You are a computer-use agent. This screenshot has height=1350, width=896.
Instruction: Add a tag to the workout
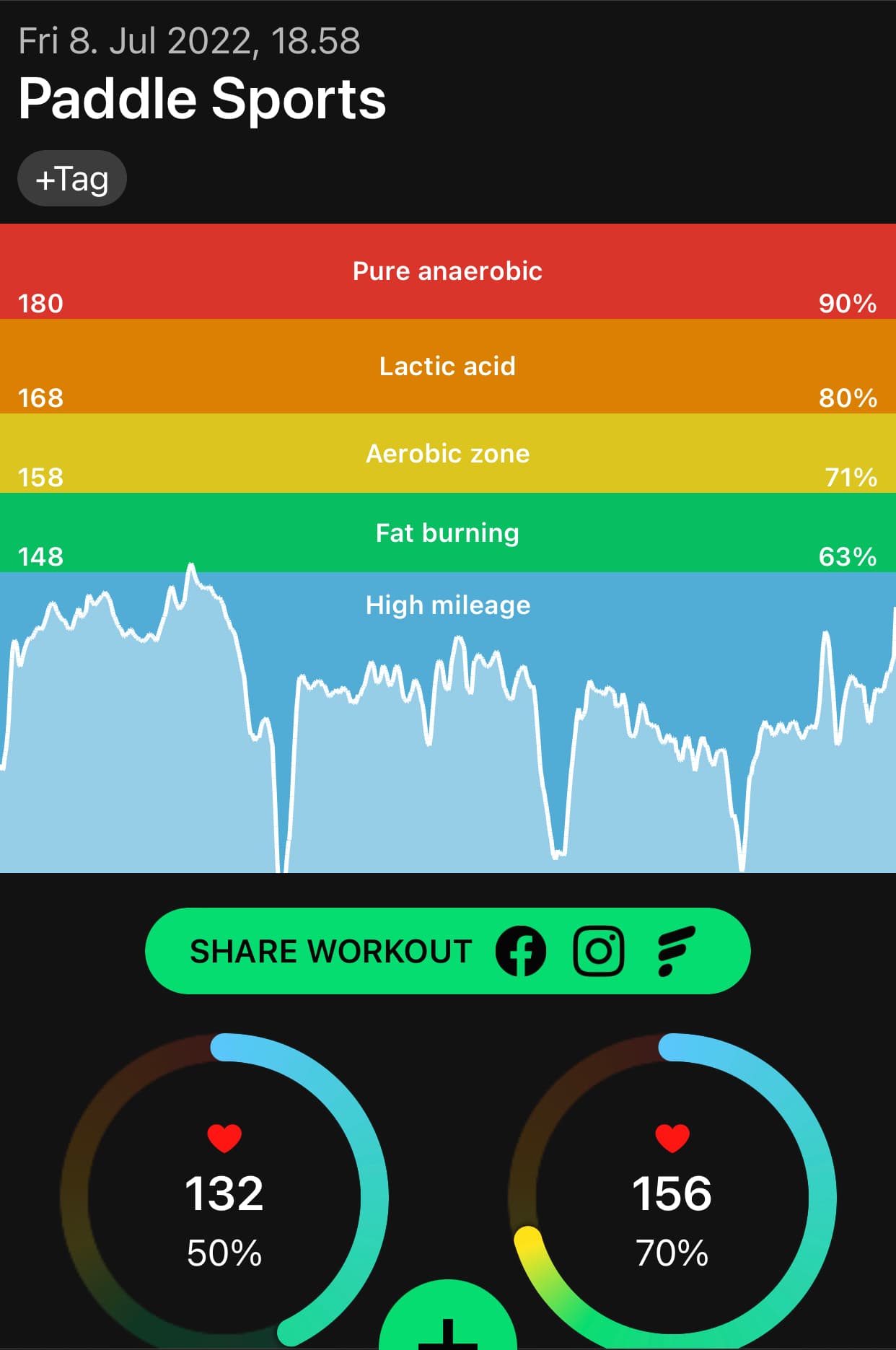click(72, 178)
